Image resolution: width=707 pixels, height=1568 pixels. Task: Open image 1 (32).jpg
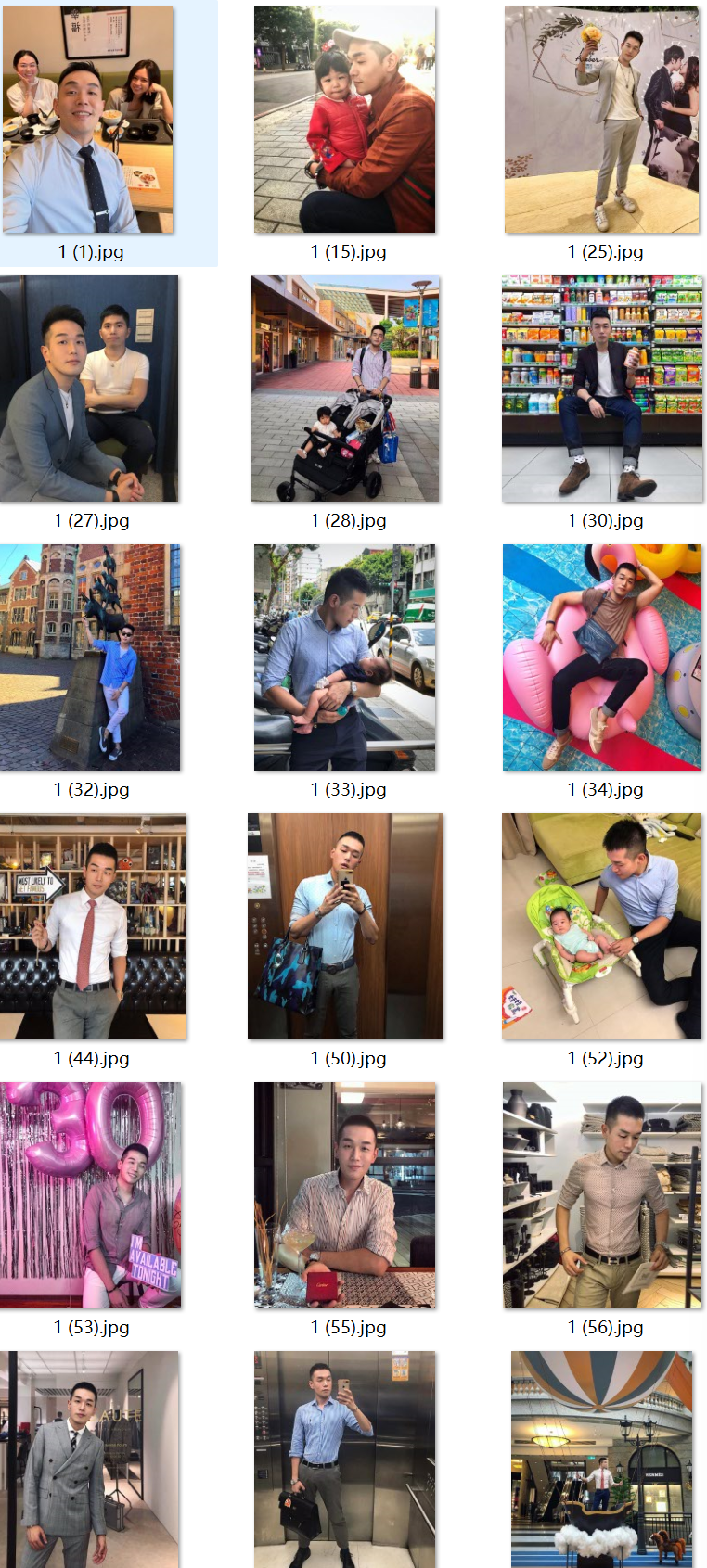pyautogui.click(x=90, y=657)
